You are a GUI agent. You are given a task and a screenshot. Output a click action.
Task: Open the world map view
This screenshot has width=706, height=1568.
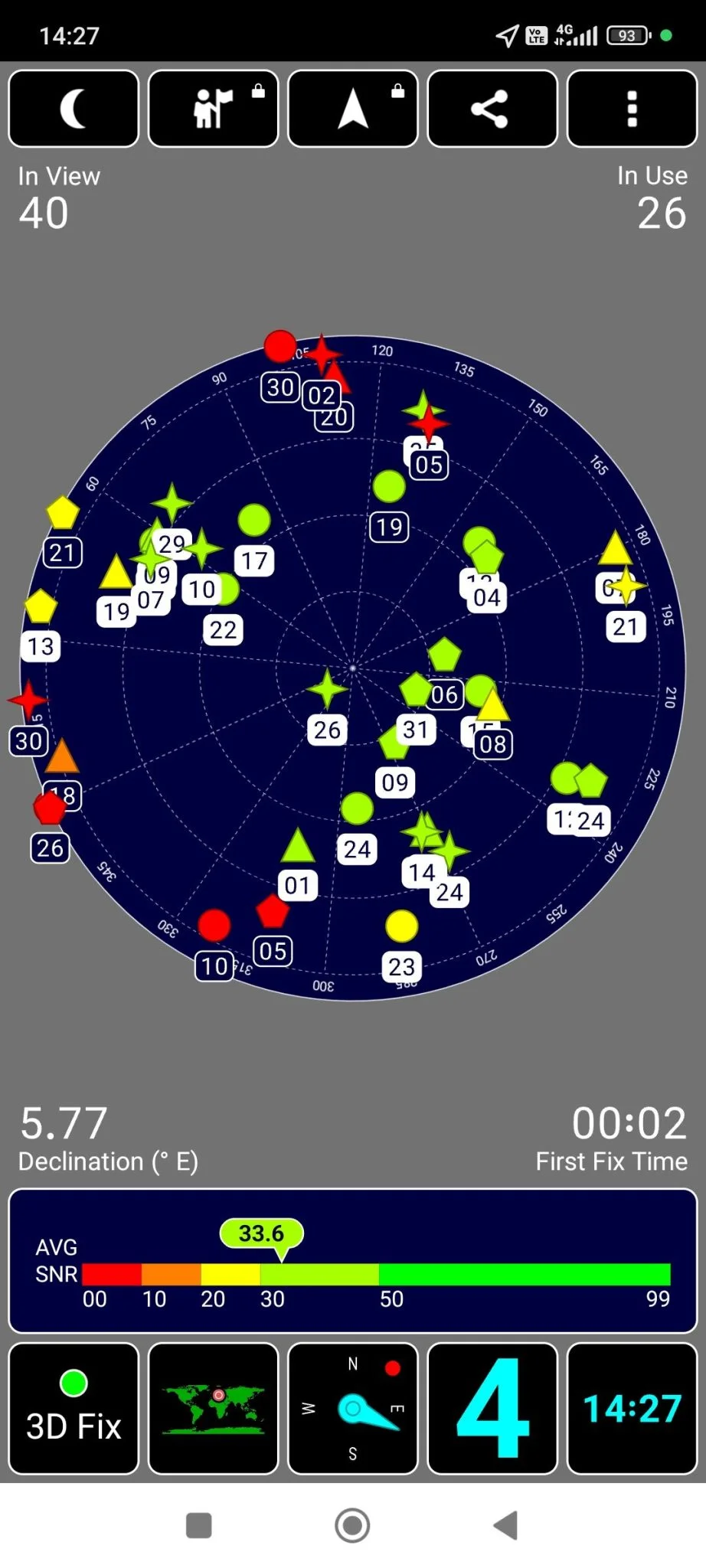click(x=213, y=1407)
